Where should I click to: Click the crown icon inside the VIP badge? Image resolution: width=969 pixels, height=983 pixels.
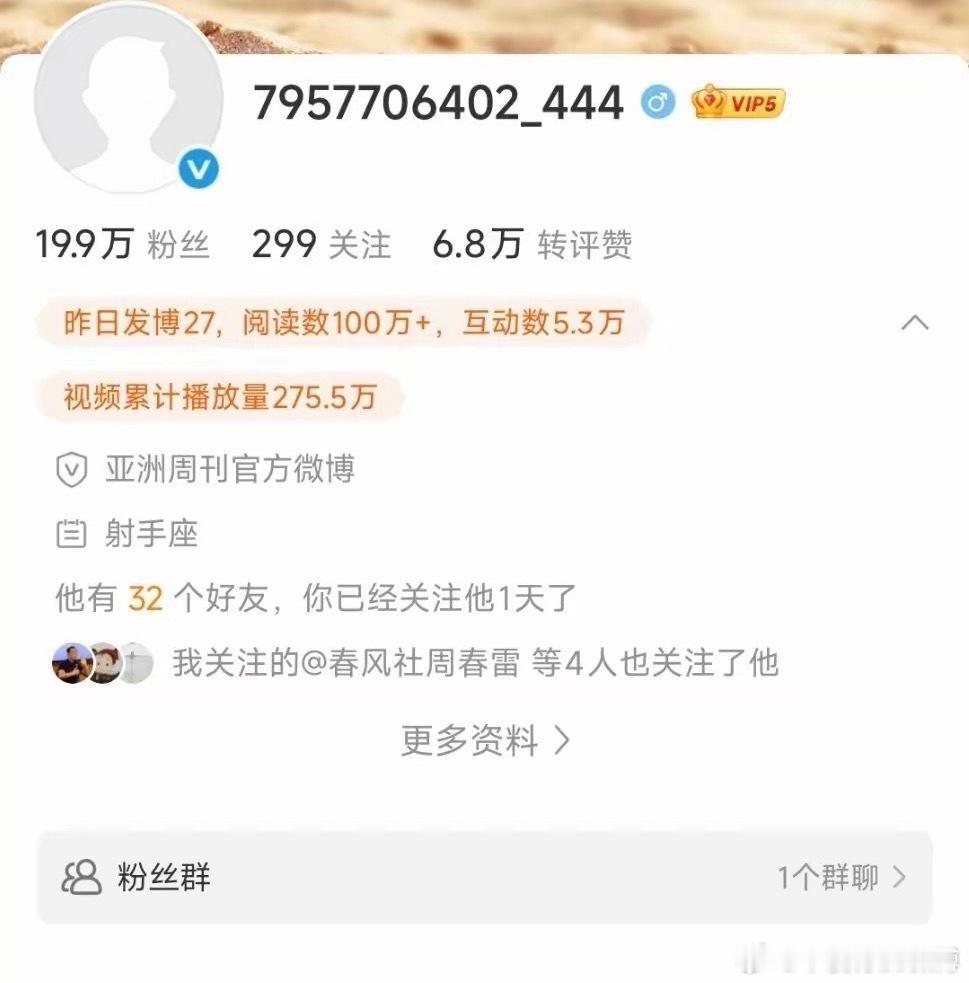pos(708,99)
